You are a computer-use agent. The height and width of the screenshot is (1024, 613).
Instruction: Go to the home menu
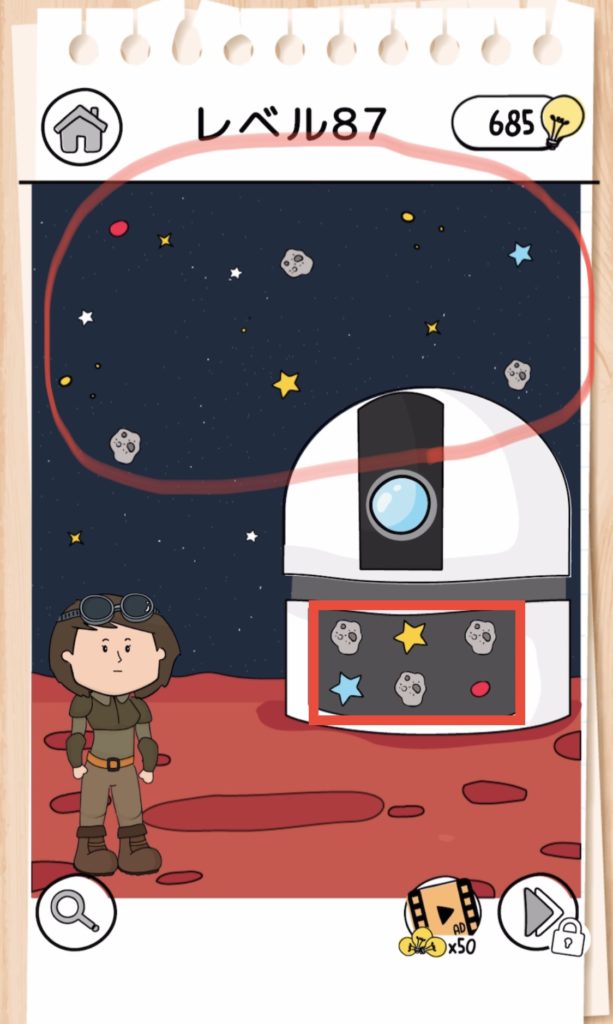coord(81,127)
